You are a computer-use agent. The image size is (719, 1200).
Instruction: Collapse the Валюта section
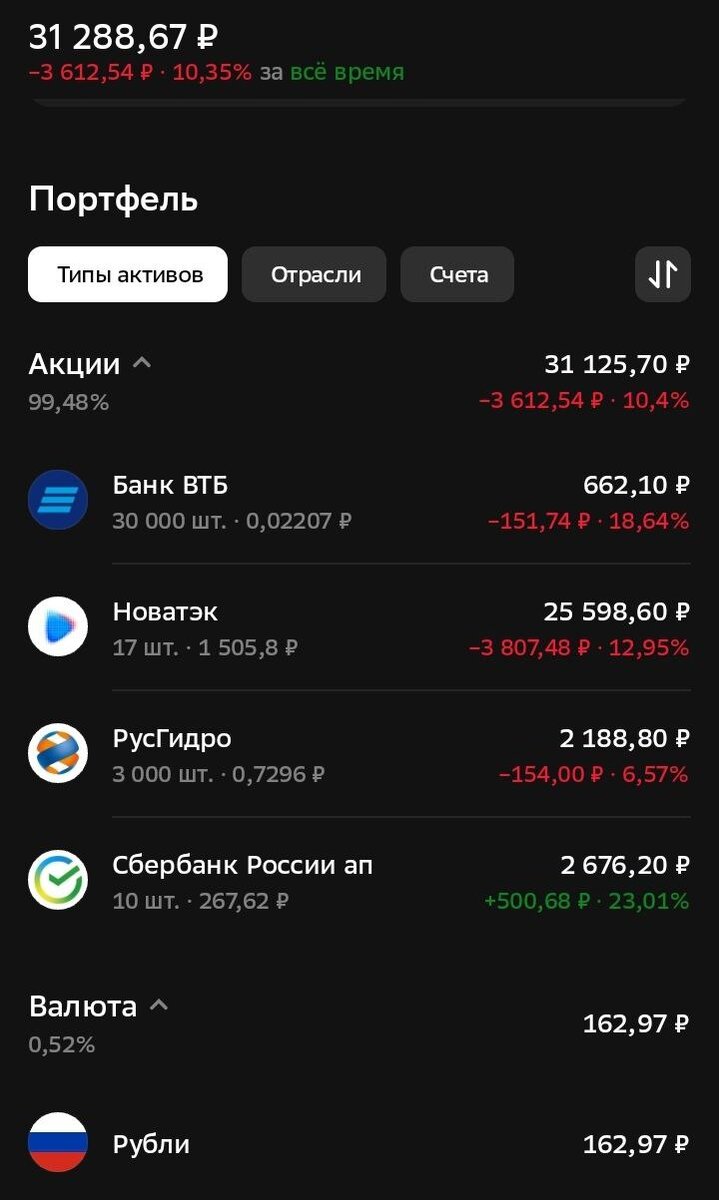click(158, 1006)
